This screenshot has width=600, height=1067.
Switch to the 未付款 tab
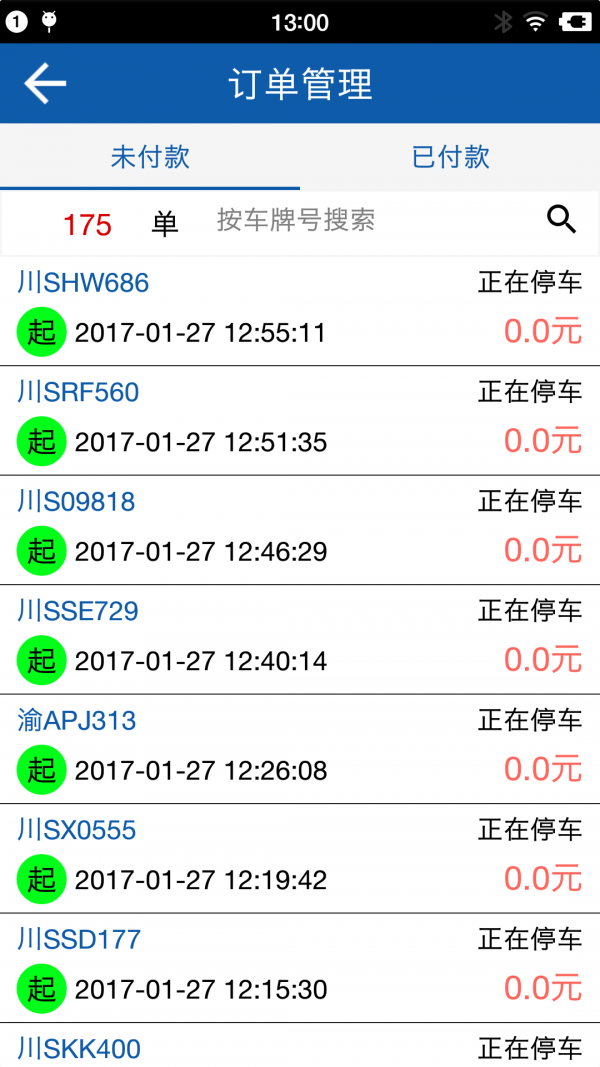pyautogui.click(x=150, y=157)
